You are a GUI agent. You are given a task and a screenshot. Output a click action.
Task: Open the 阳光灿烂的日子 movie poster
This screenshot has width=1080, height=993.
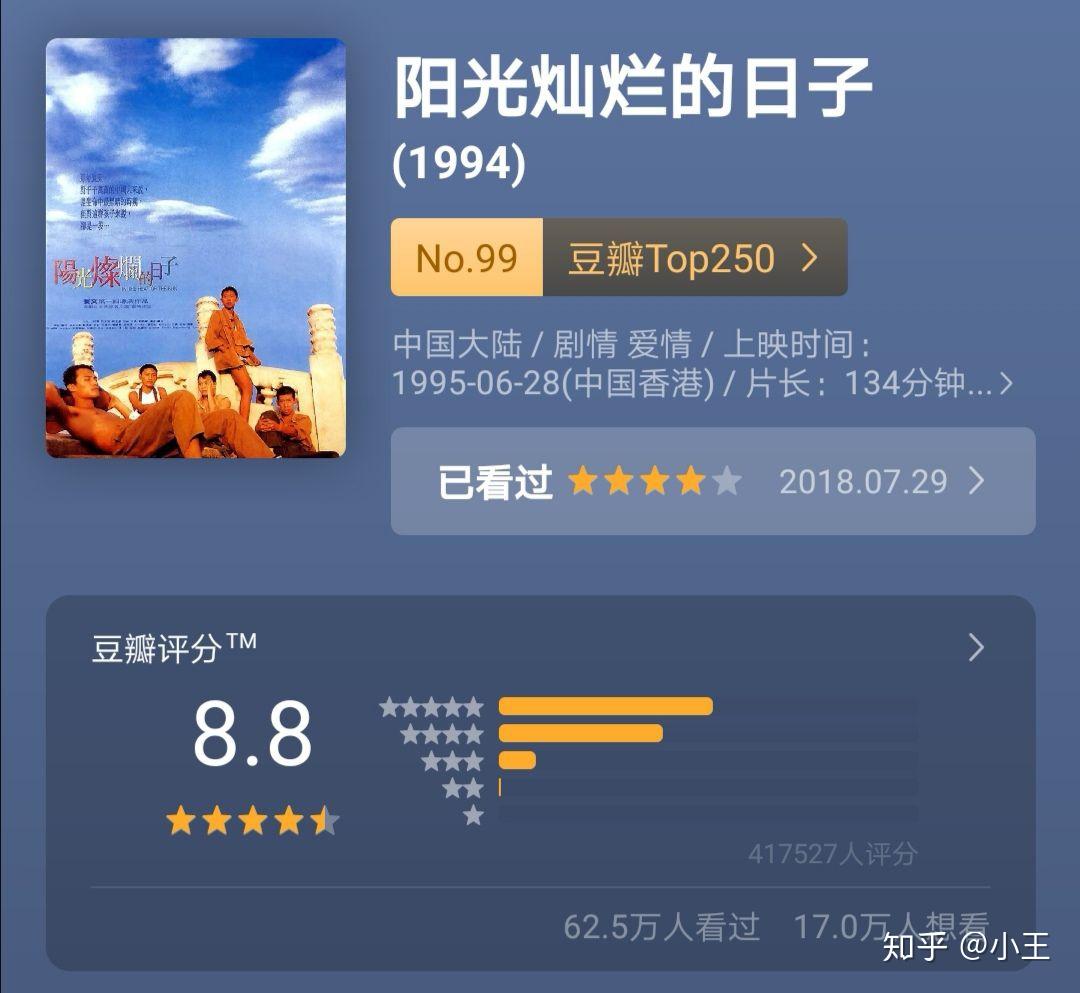pos(196,248)
